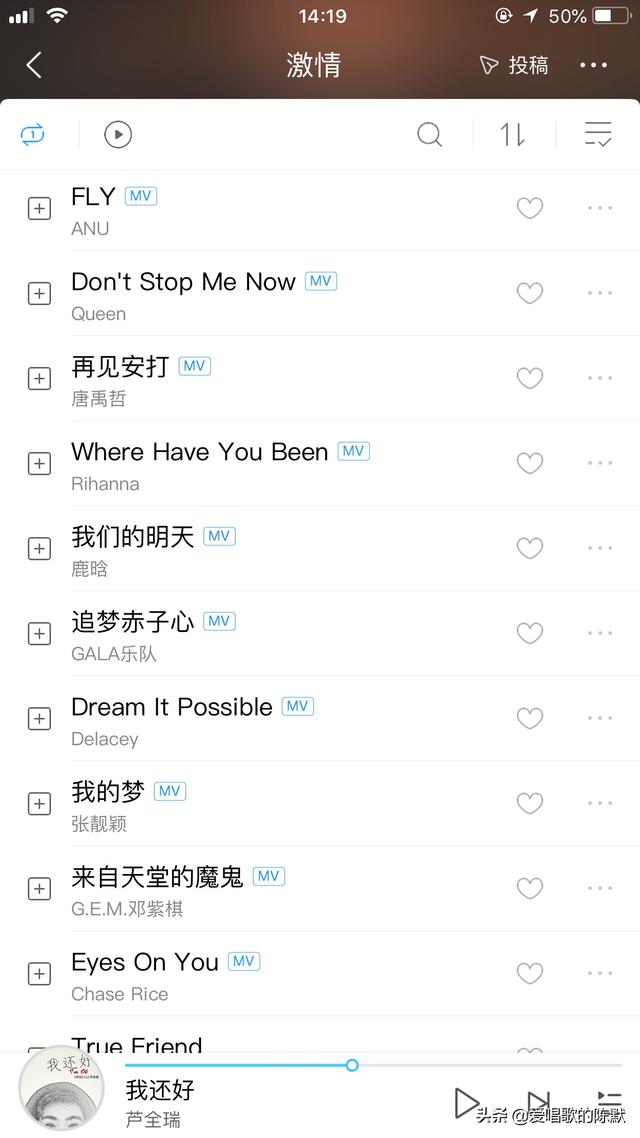Tap the 投稿 submit button
The image size is (640, 1138).
(x=514, y=65)
